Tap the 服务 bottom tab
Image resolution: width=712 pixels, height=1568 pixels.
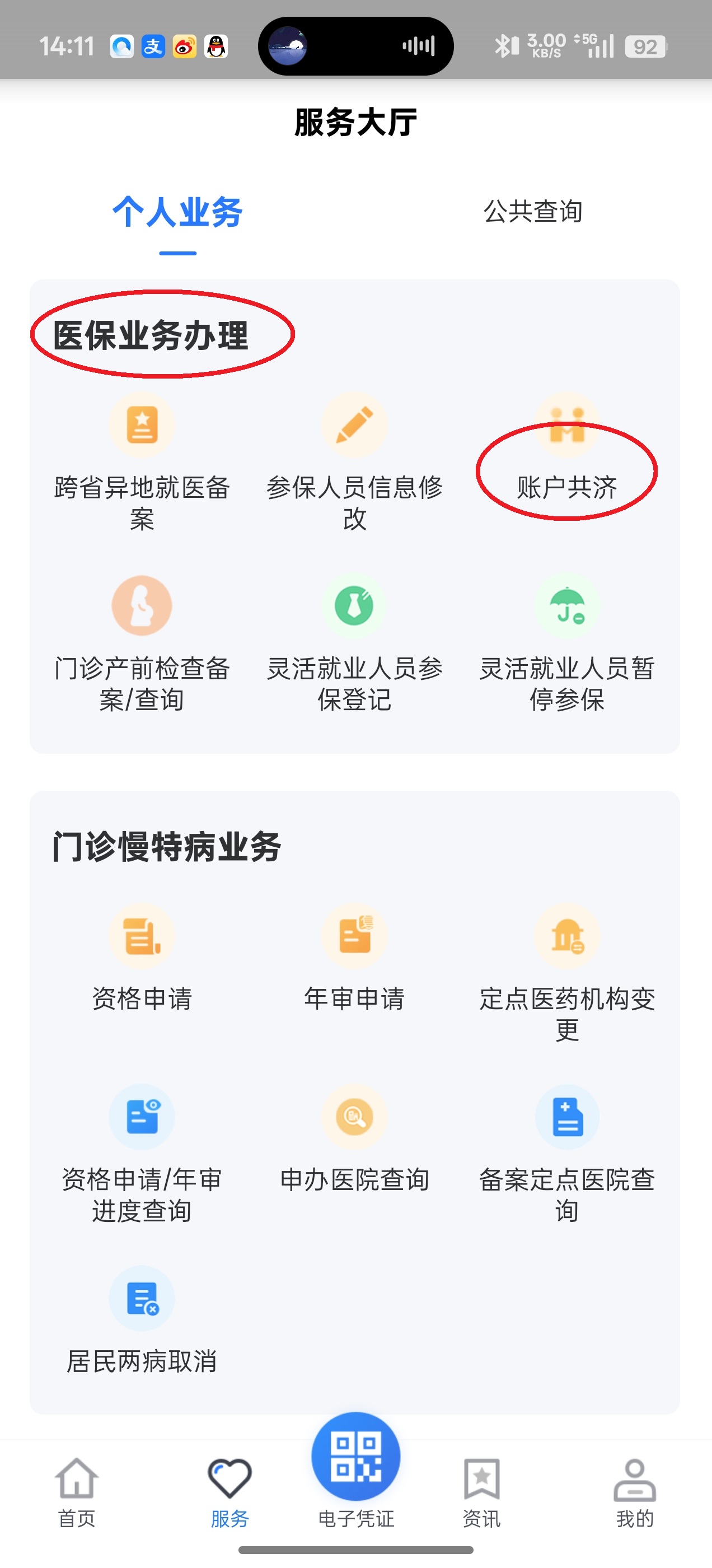point(229,1491)
